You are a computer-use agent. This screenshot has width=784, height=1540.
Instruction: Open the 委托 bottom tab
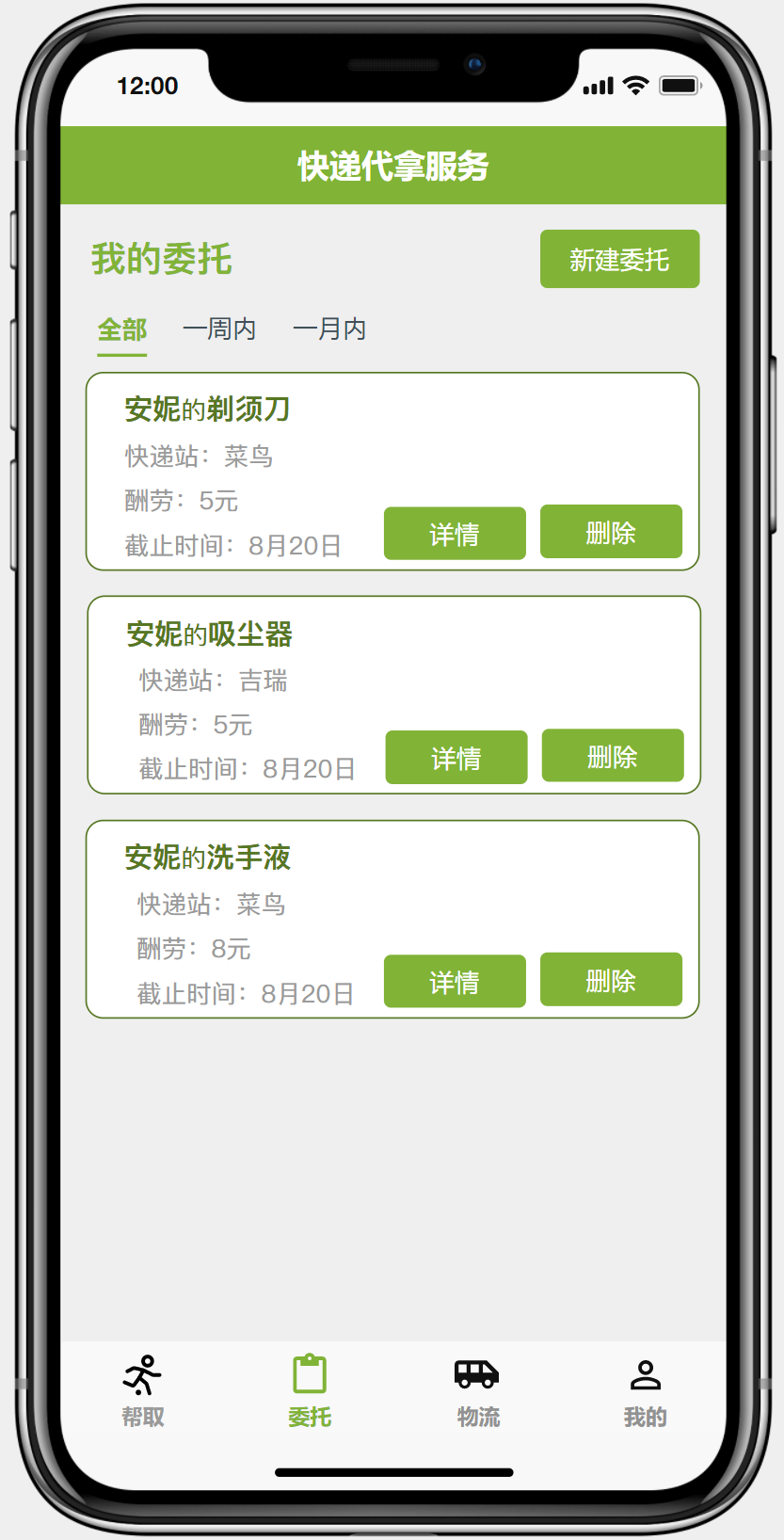tap(310, 1392)
